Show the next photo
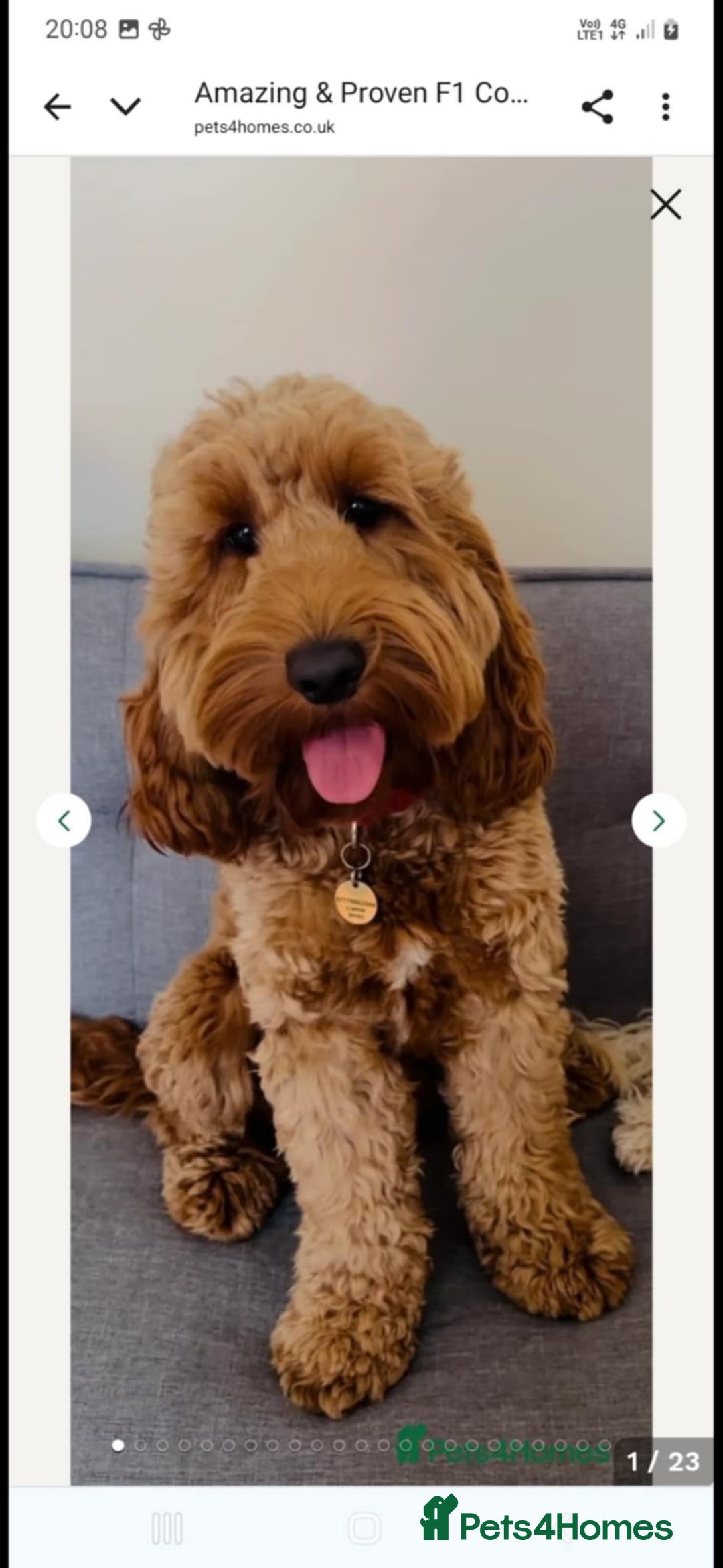Screen dimensions: 723x1568 (659, 821)
